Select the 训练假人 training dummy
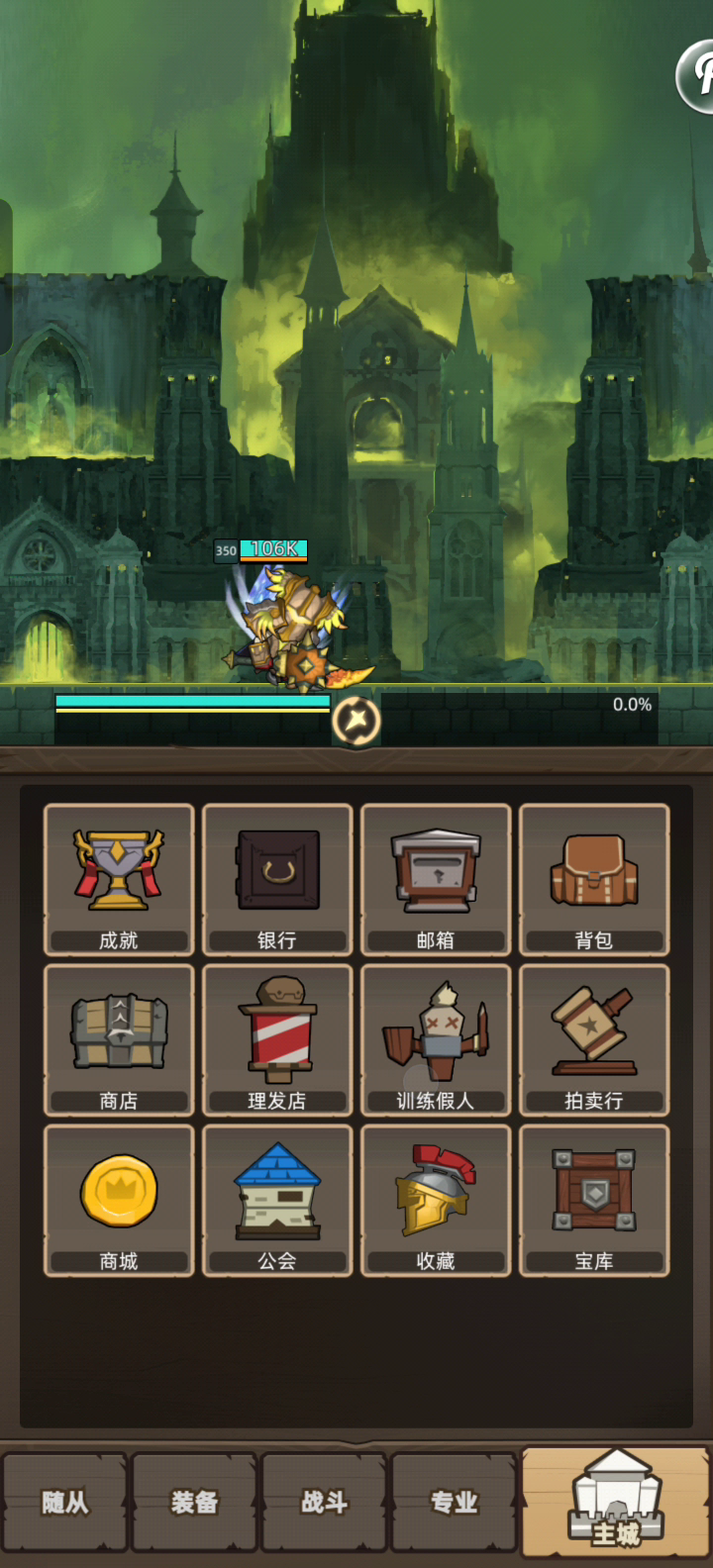 coord(436,1039)
